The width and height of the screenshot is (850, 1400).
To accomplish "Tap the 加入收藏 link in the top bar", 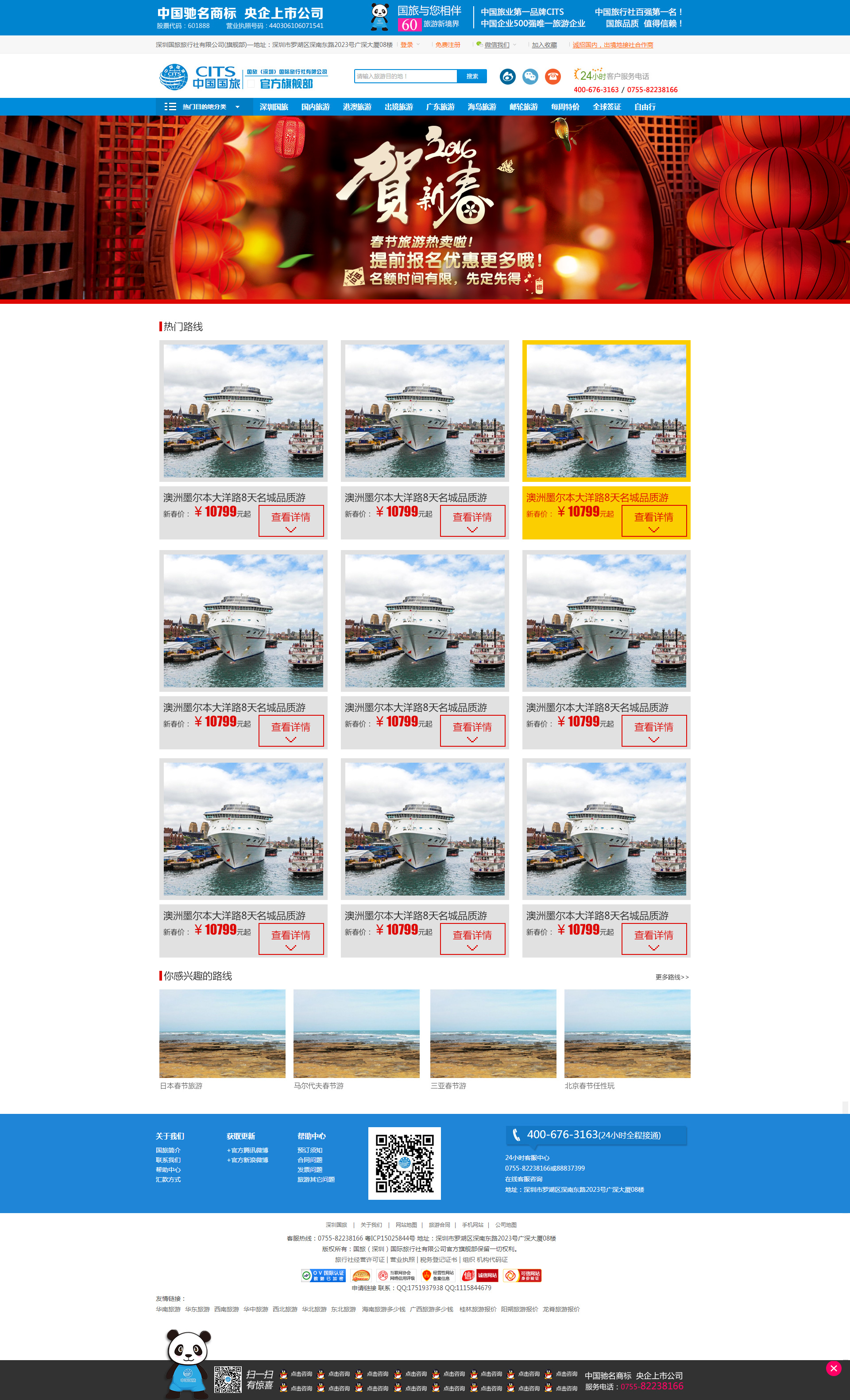I will tap(544, 45).
